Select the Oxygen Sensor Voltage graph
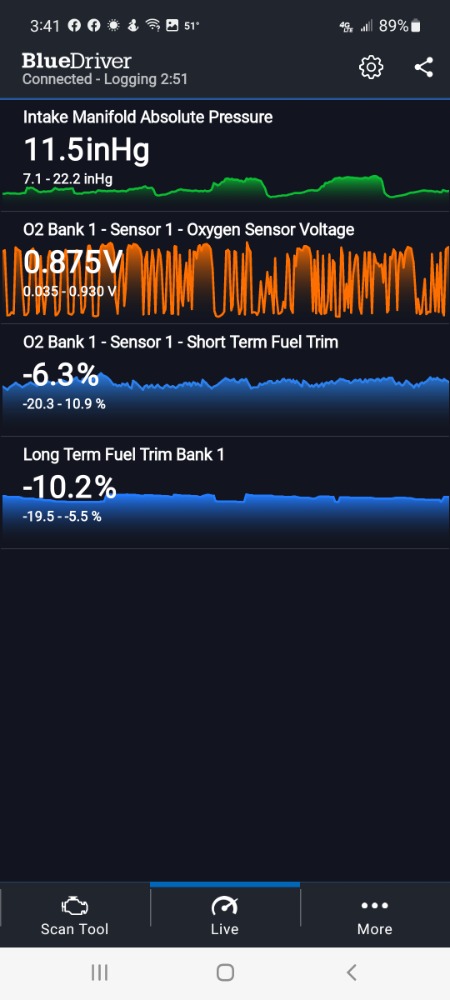This screenshot has height=1000, width=450. tap(225, 268)
